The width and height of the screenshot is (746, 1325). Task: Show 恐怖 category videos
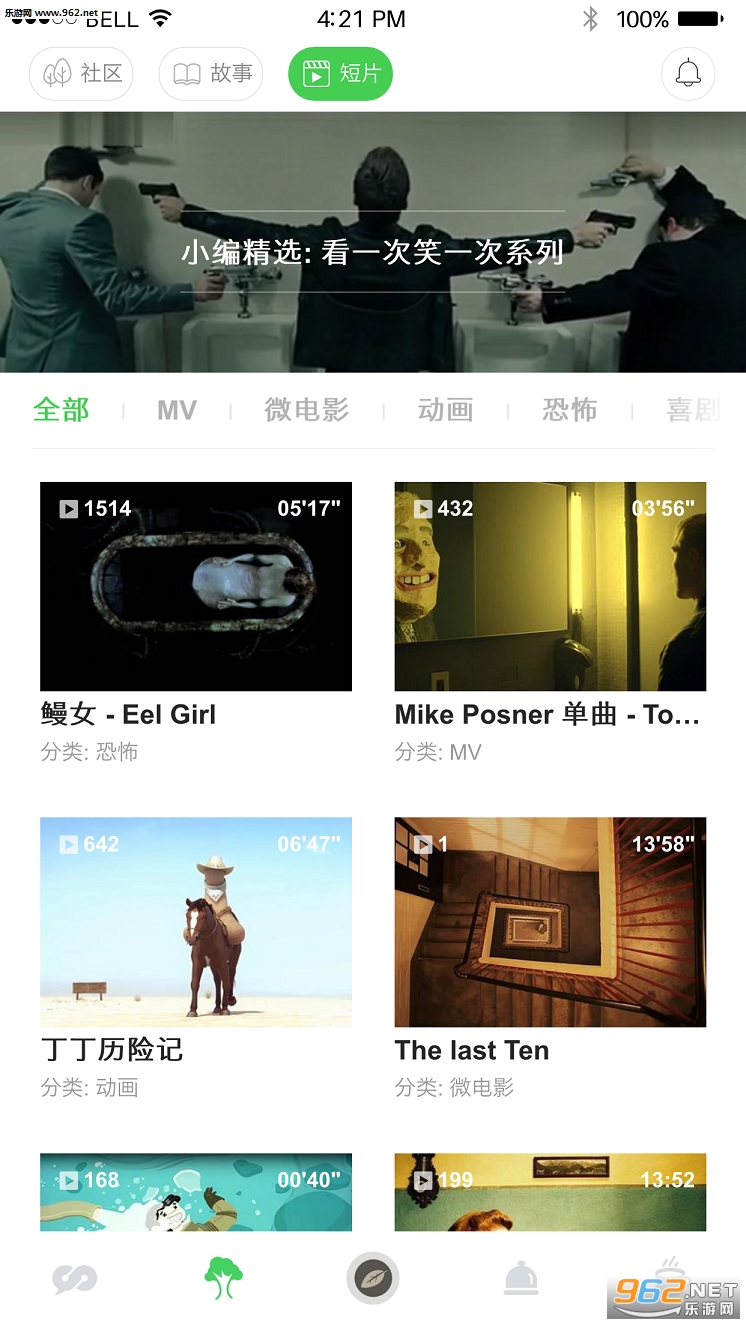click(x=570, y=410)
